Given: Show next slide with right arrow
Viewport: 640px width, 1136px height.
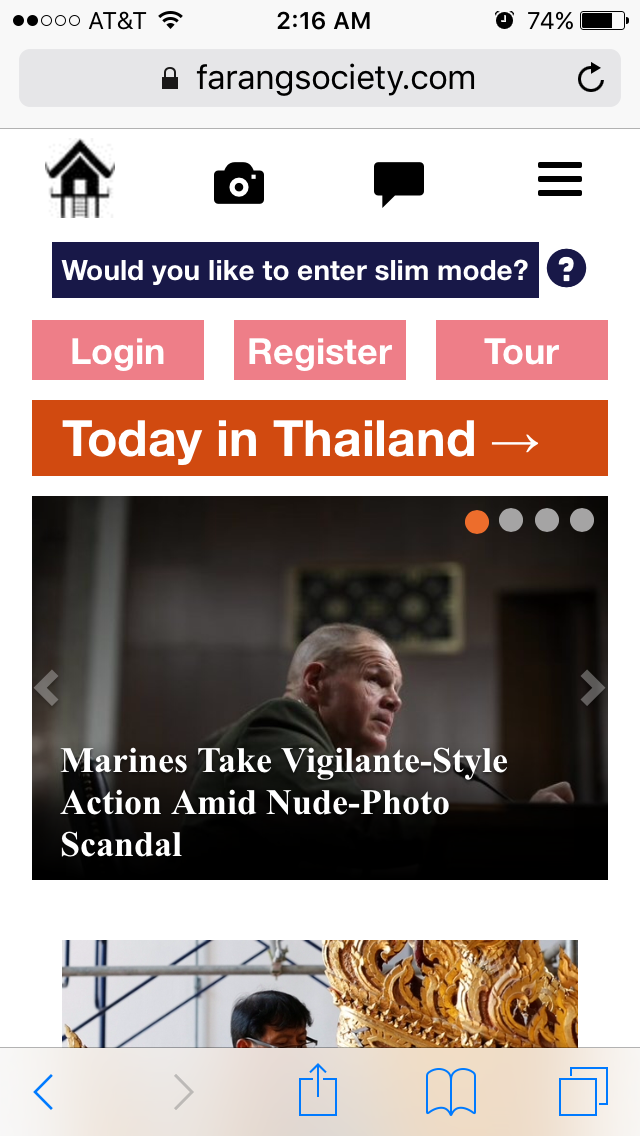Looking at the screenshot, I should (593, 687).
